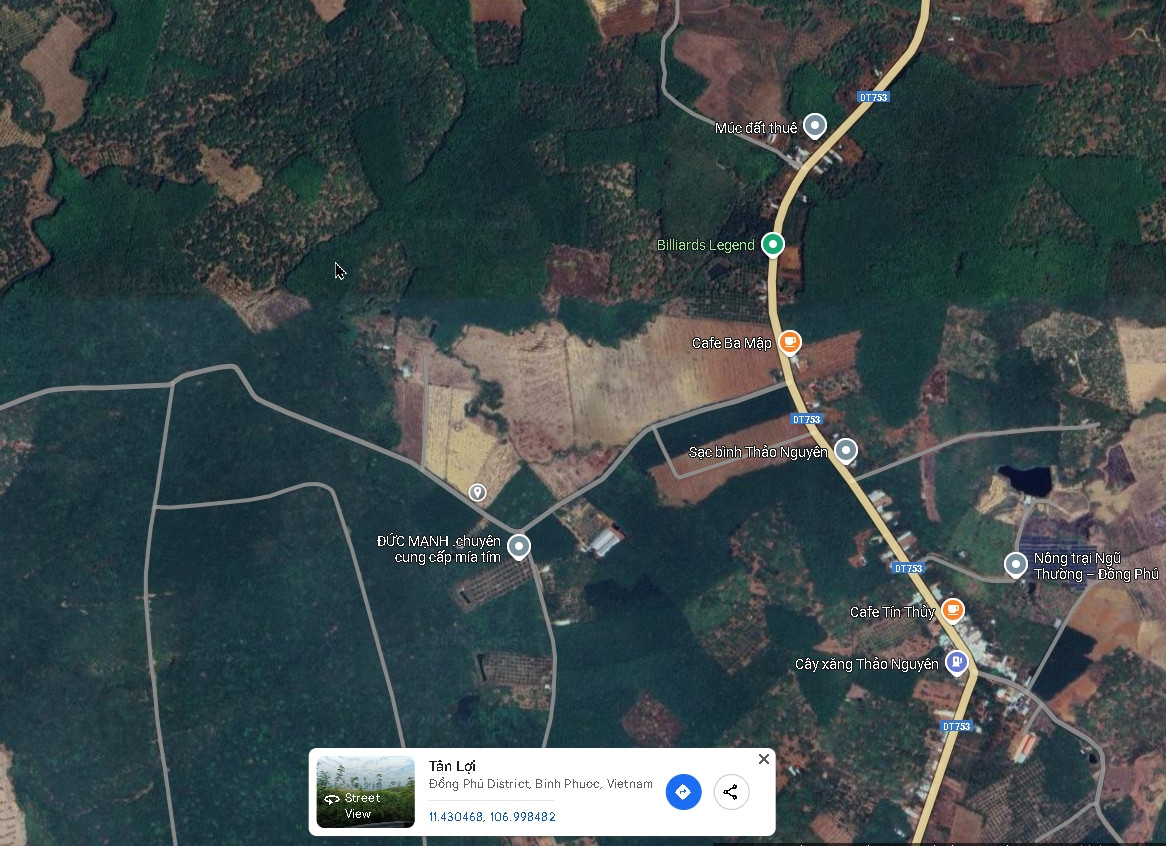The image size is (1166, 846).
Task: Select Sạc bình Thảo Nguyên marker
Action: [846, 451]
